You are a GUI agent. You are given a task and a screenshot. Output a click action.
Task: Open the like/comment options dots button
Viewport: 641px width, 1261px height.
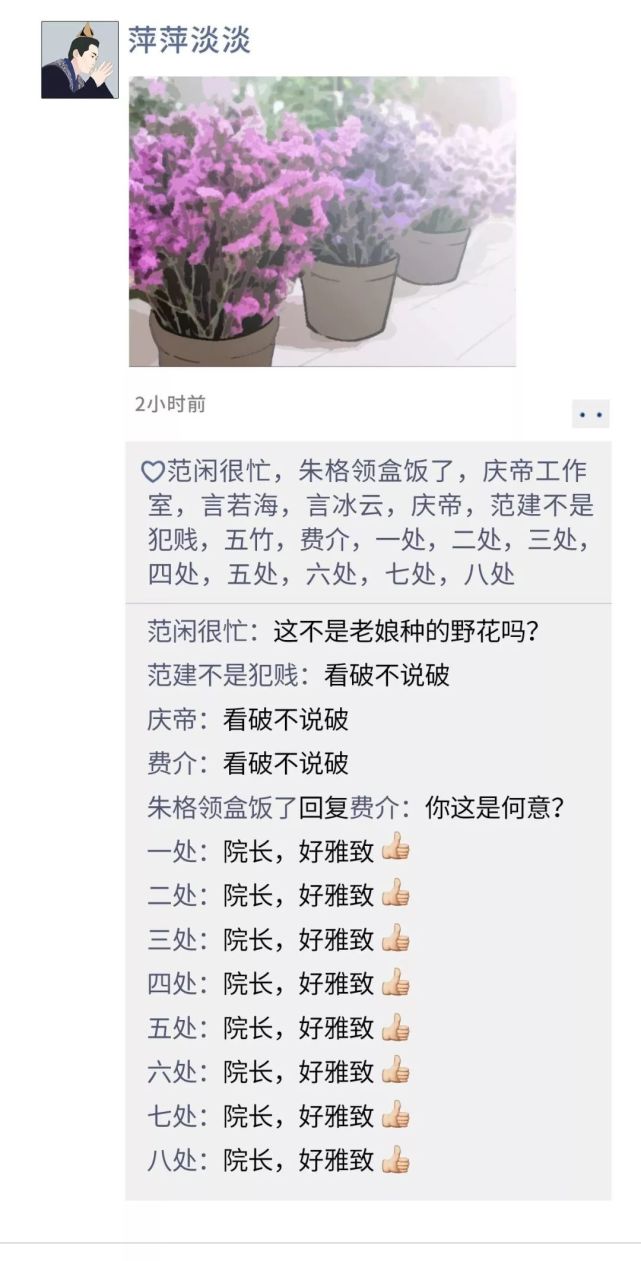590,413
